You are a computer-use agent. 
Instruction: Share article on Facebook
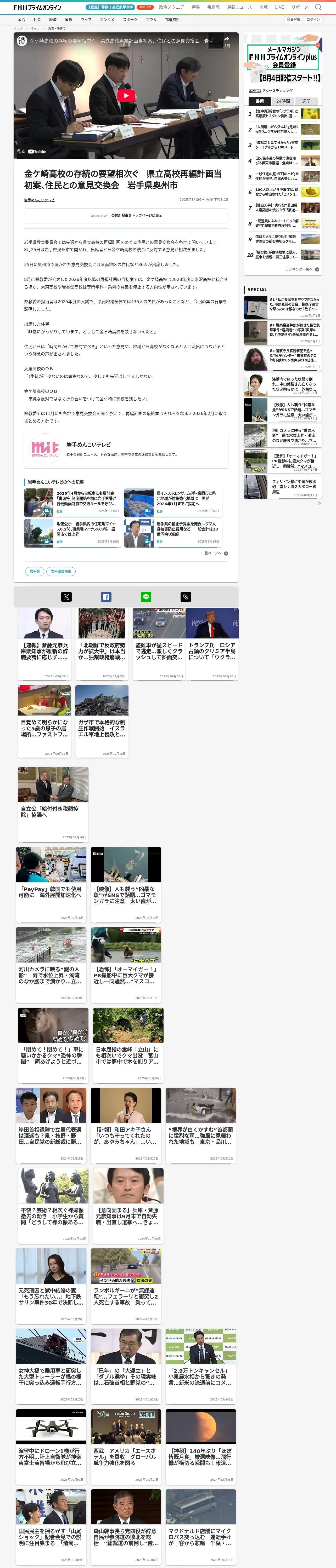click(106, 597)
